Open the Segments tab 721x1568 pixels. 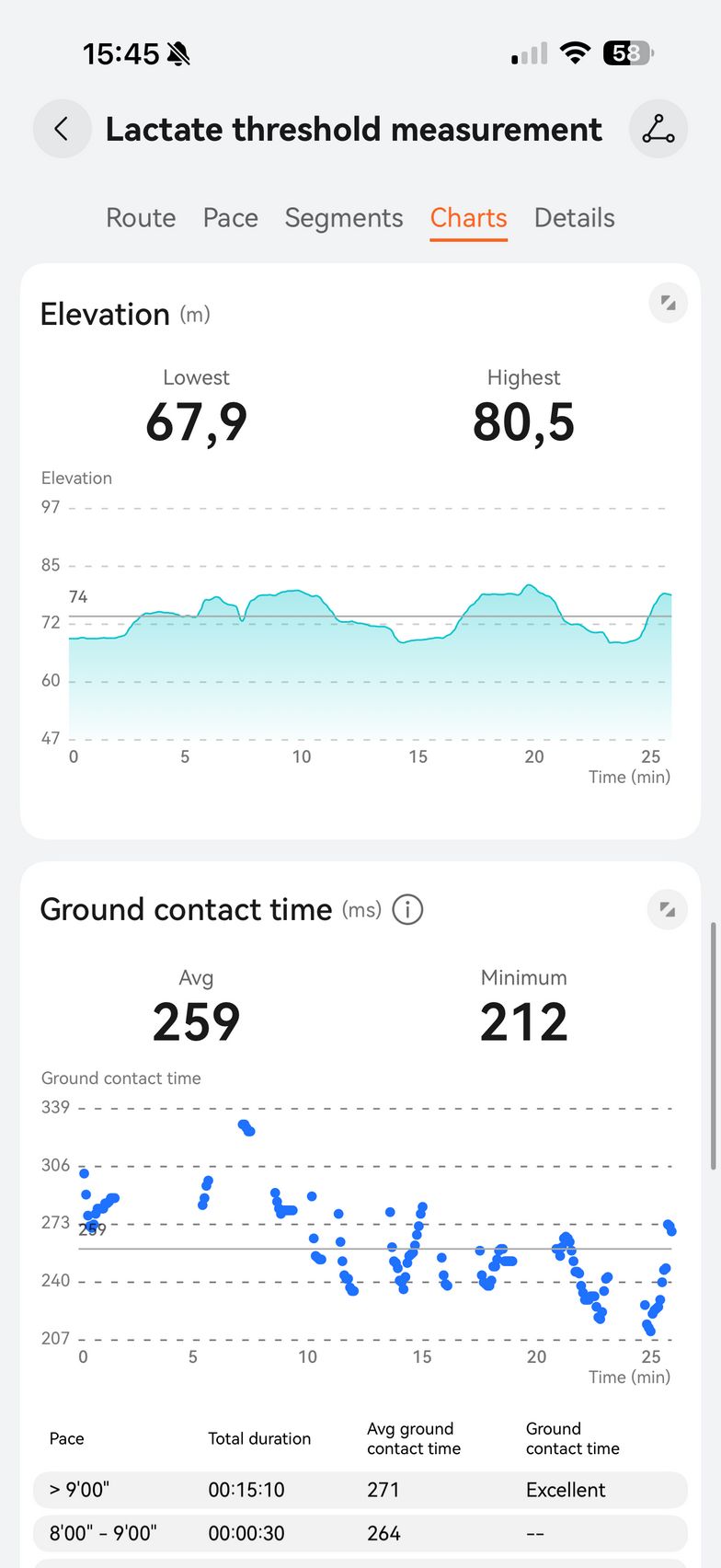[344, 218]
